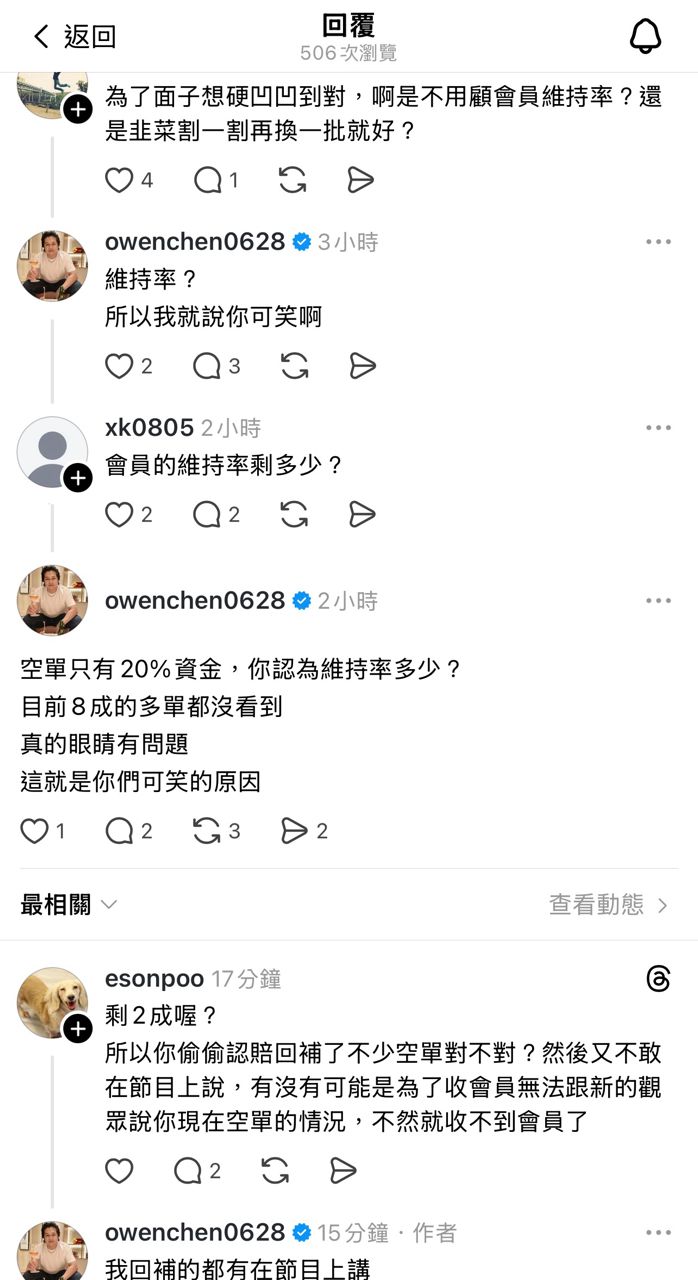Reply to esonpoo's comment

pyautogui.click(x=187, y=1171)
